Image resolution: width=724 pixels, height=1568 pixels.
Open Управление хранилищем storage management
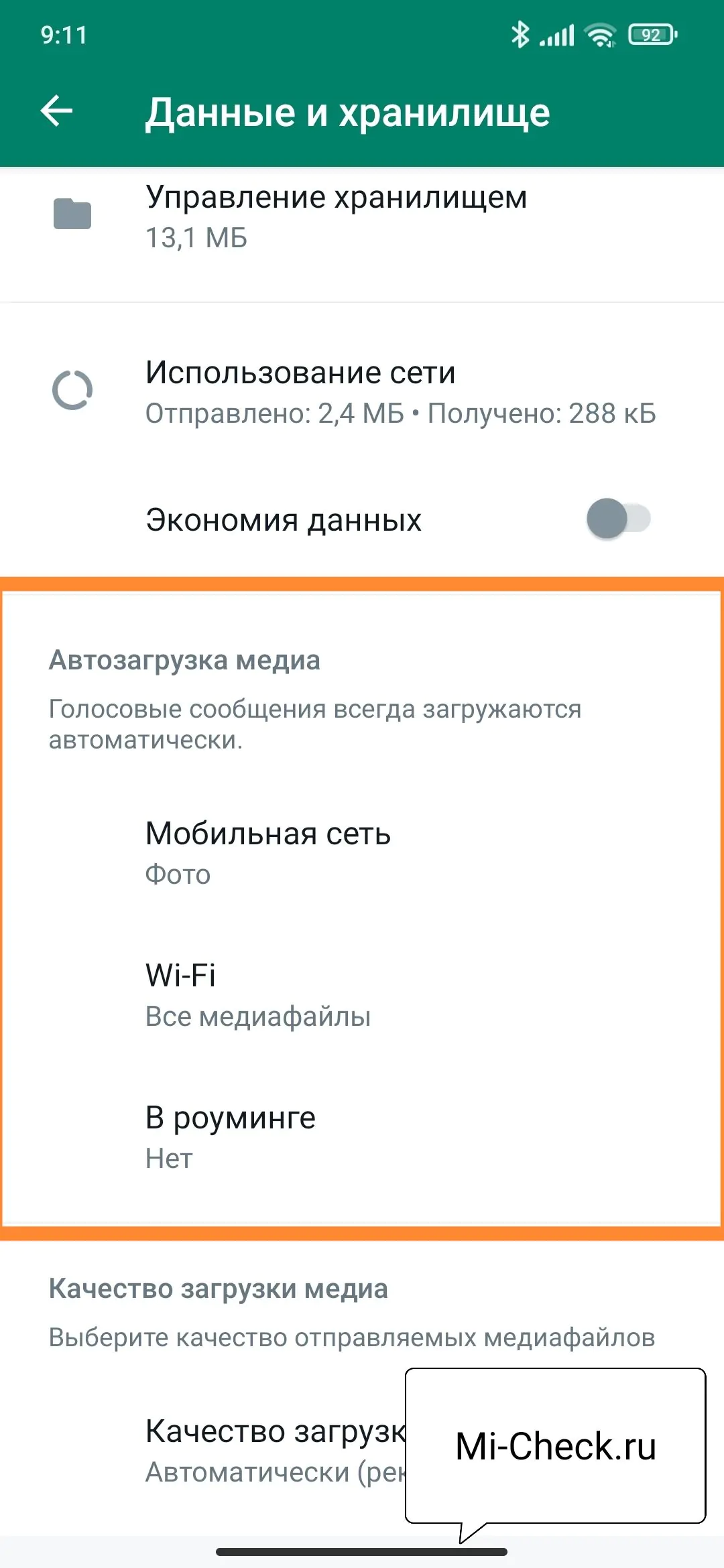[x=335, y=216]
